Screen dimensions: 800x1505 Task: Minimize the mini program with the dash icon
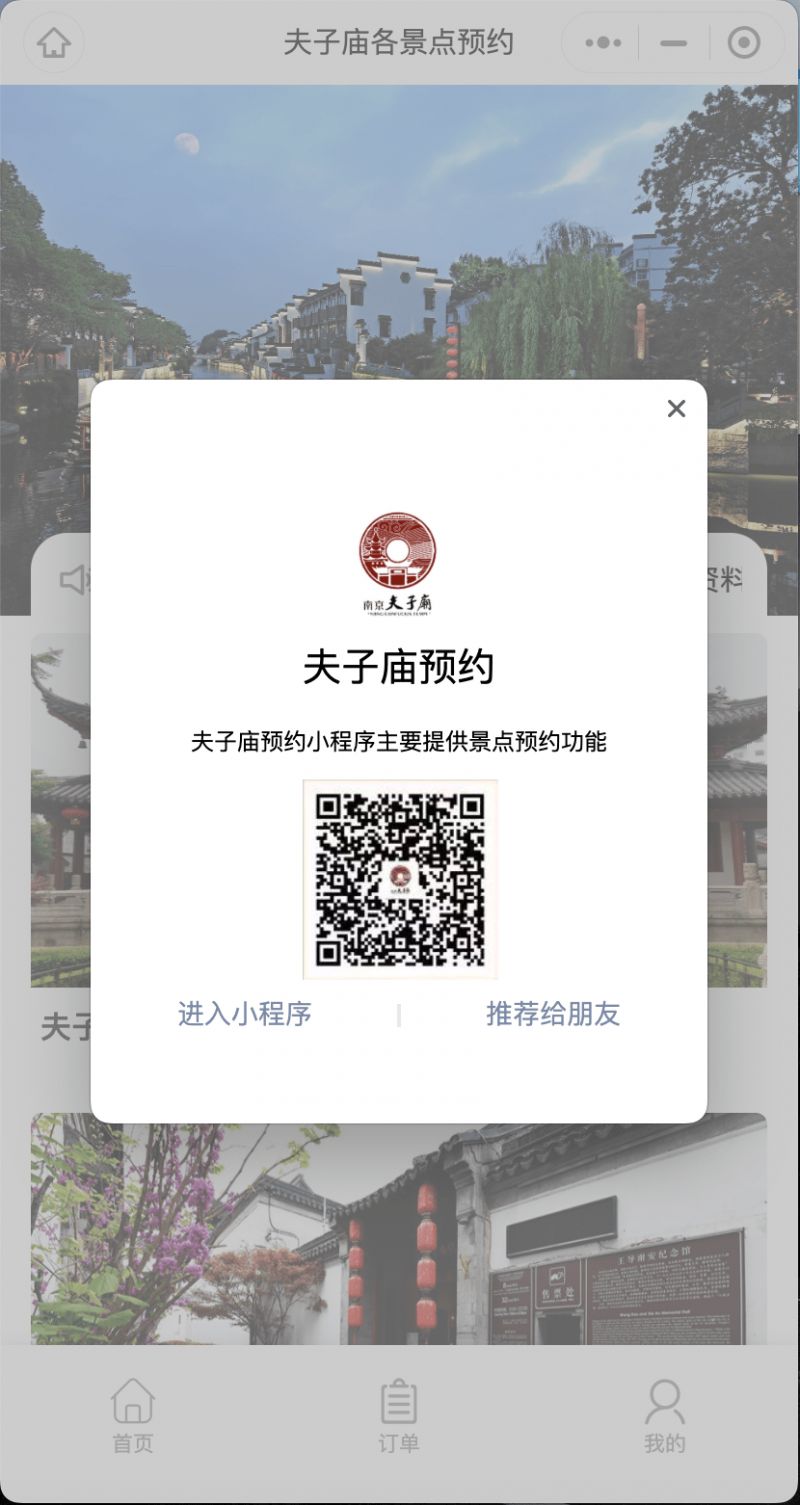674,43
